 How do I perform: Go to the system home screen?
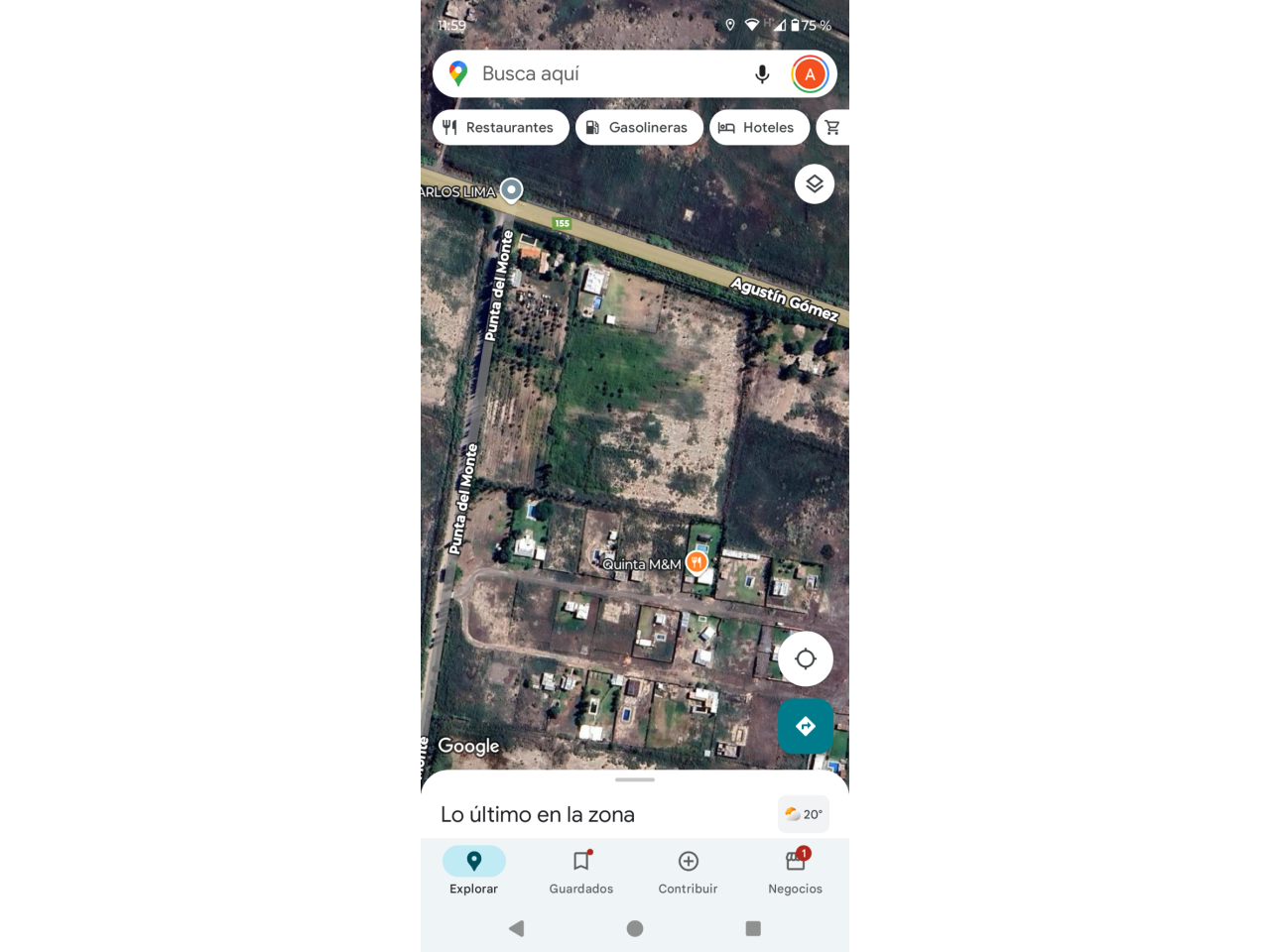635,928
